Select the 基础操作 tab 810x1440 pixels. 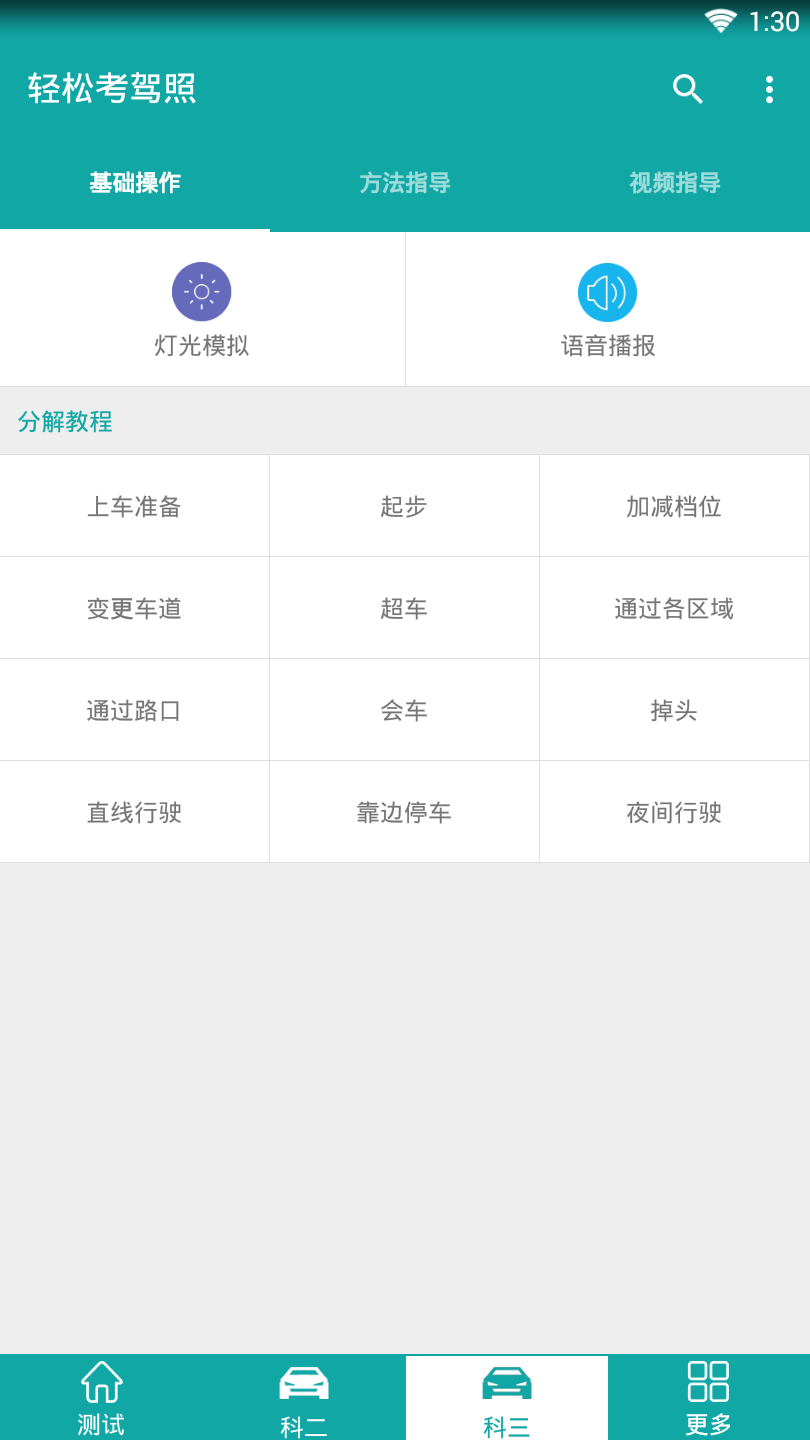135,183
